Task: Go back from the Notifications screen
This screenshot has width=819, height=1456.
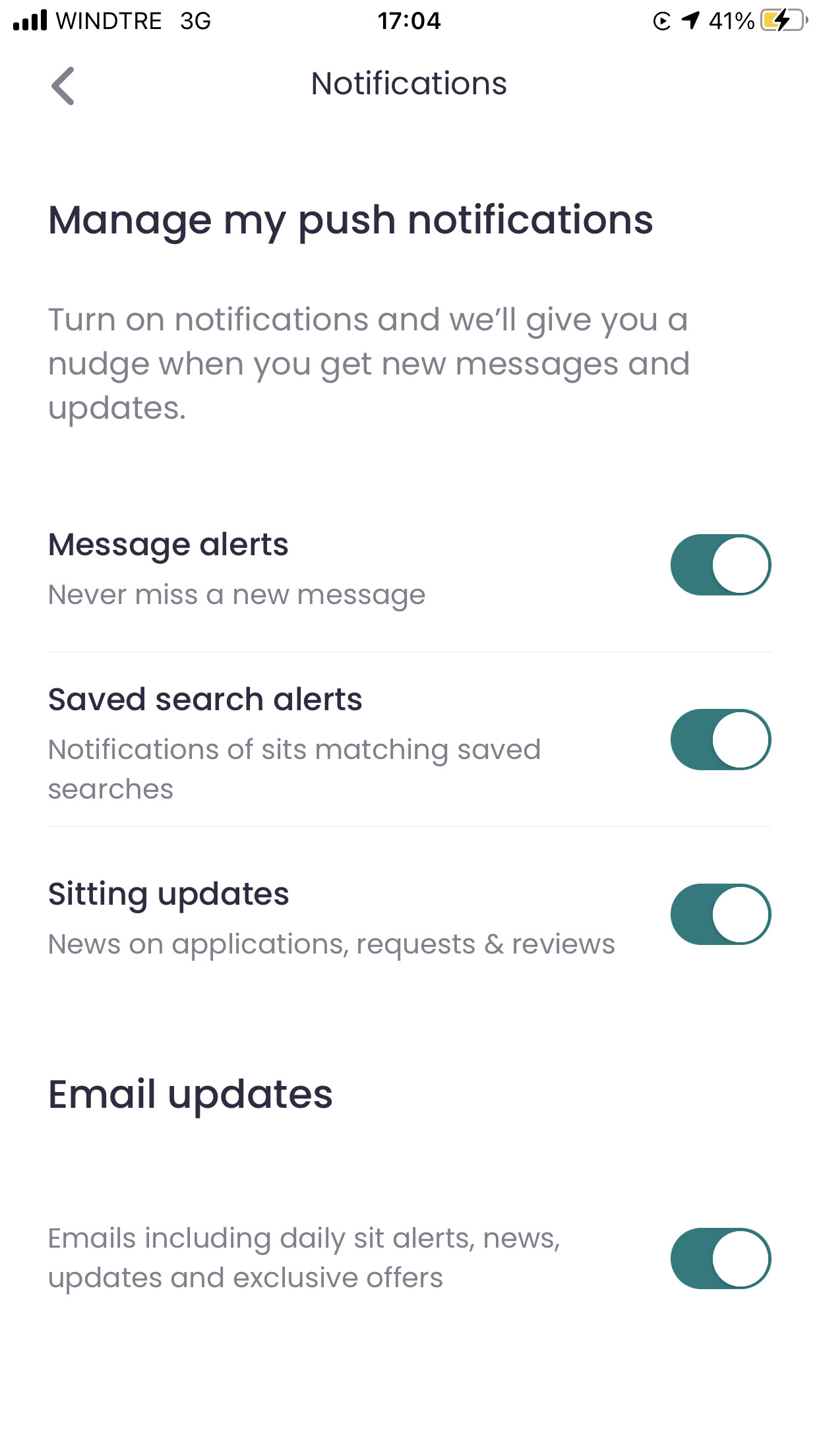Action: [x=63, y=86]
